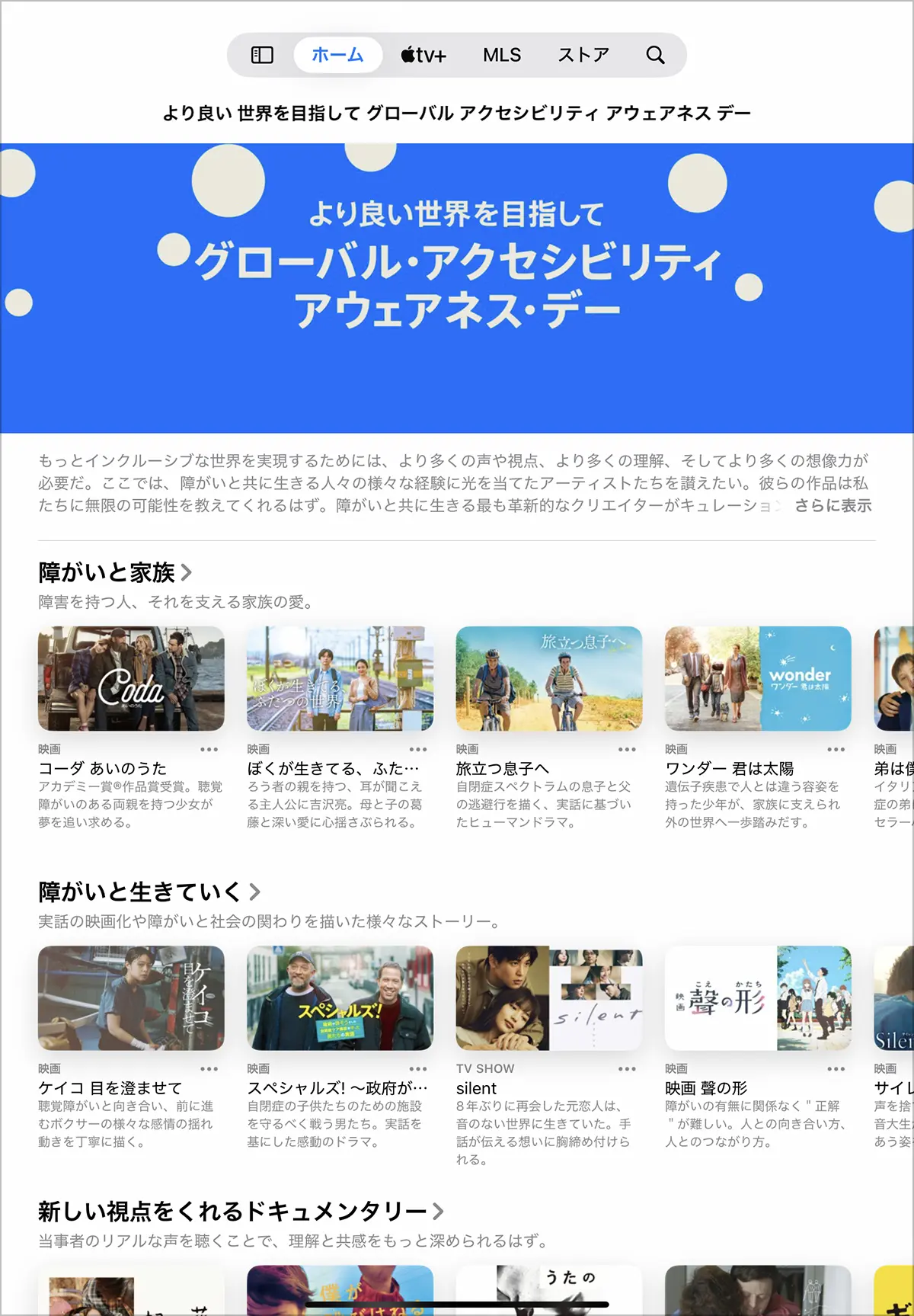The height and width of the screenshot is (1316, 914).
Task: Open more options for ワンダー 君は太陽
Action: point(836,750)
